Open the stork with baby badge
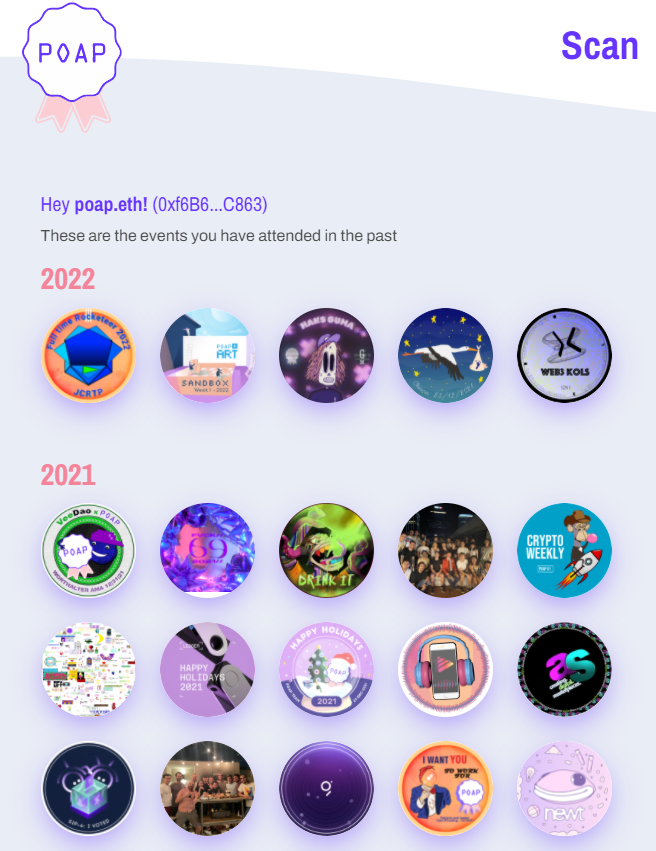Viewport: 656px width, 851px height. [446, 355]
